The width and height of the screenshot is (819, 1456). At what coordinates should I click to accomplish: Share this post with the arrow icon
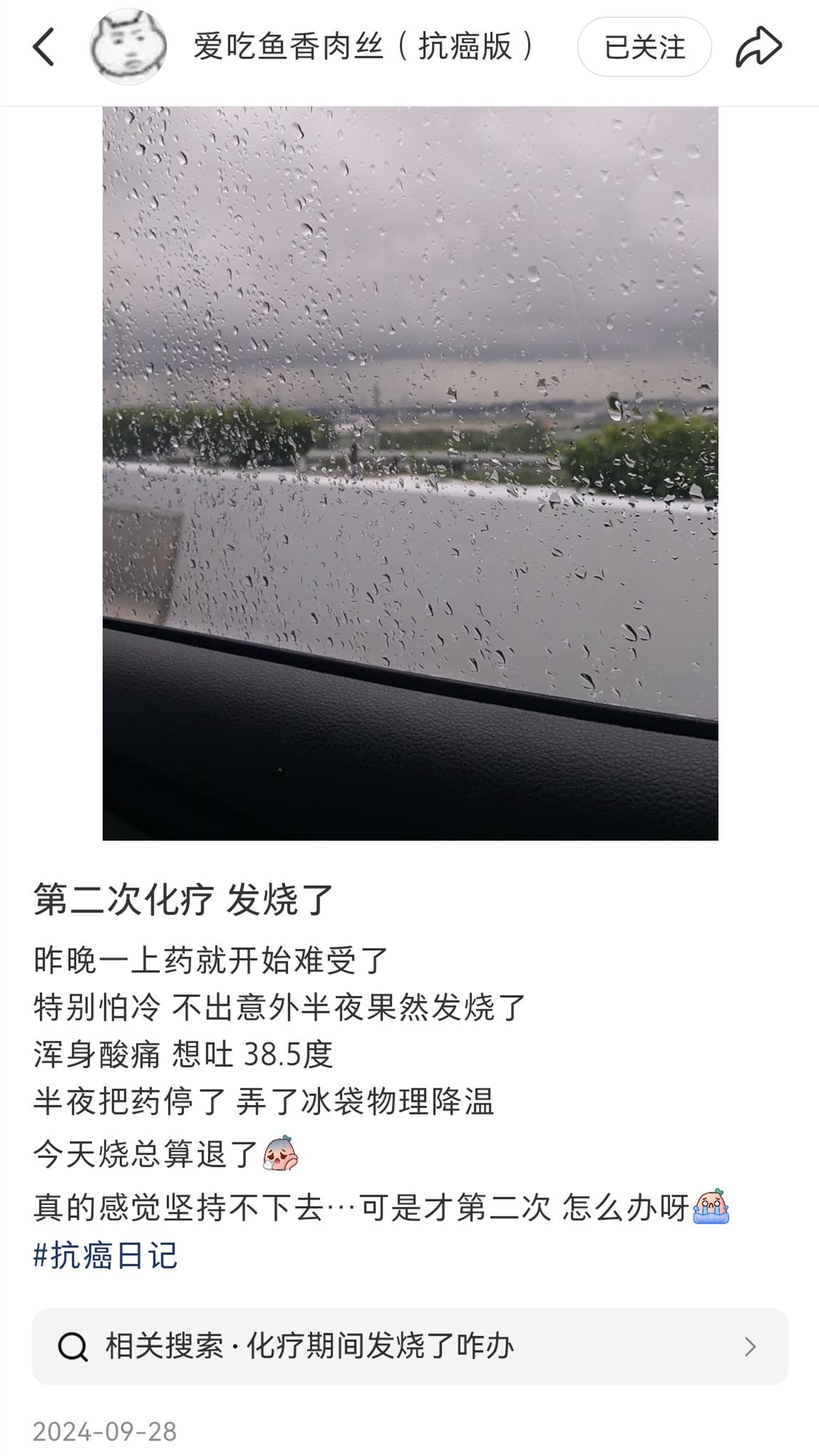[x=758, y=47]
